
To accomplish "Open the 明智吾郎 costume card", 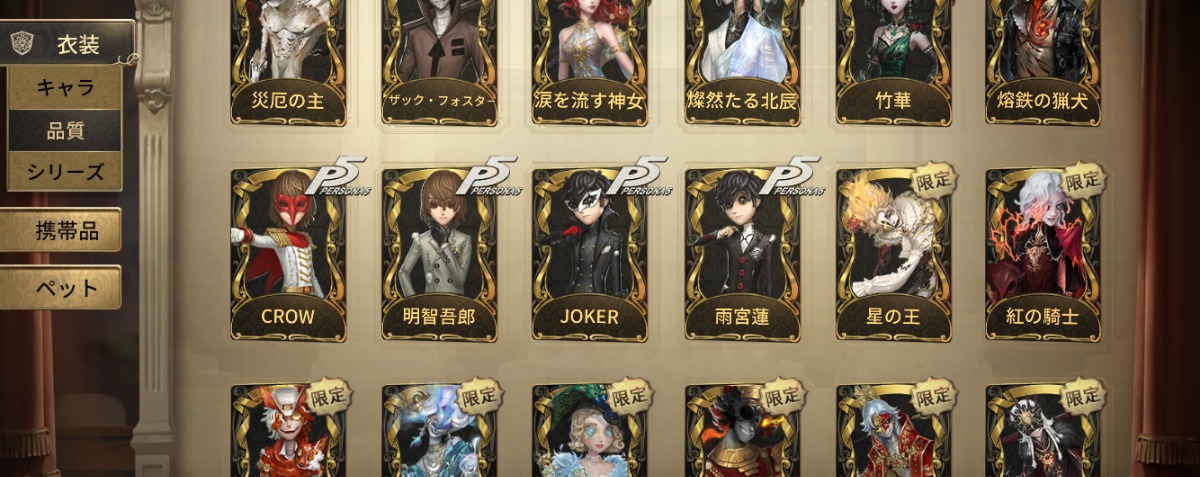I will [439, 255].
